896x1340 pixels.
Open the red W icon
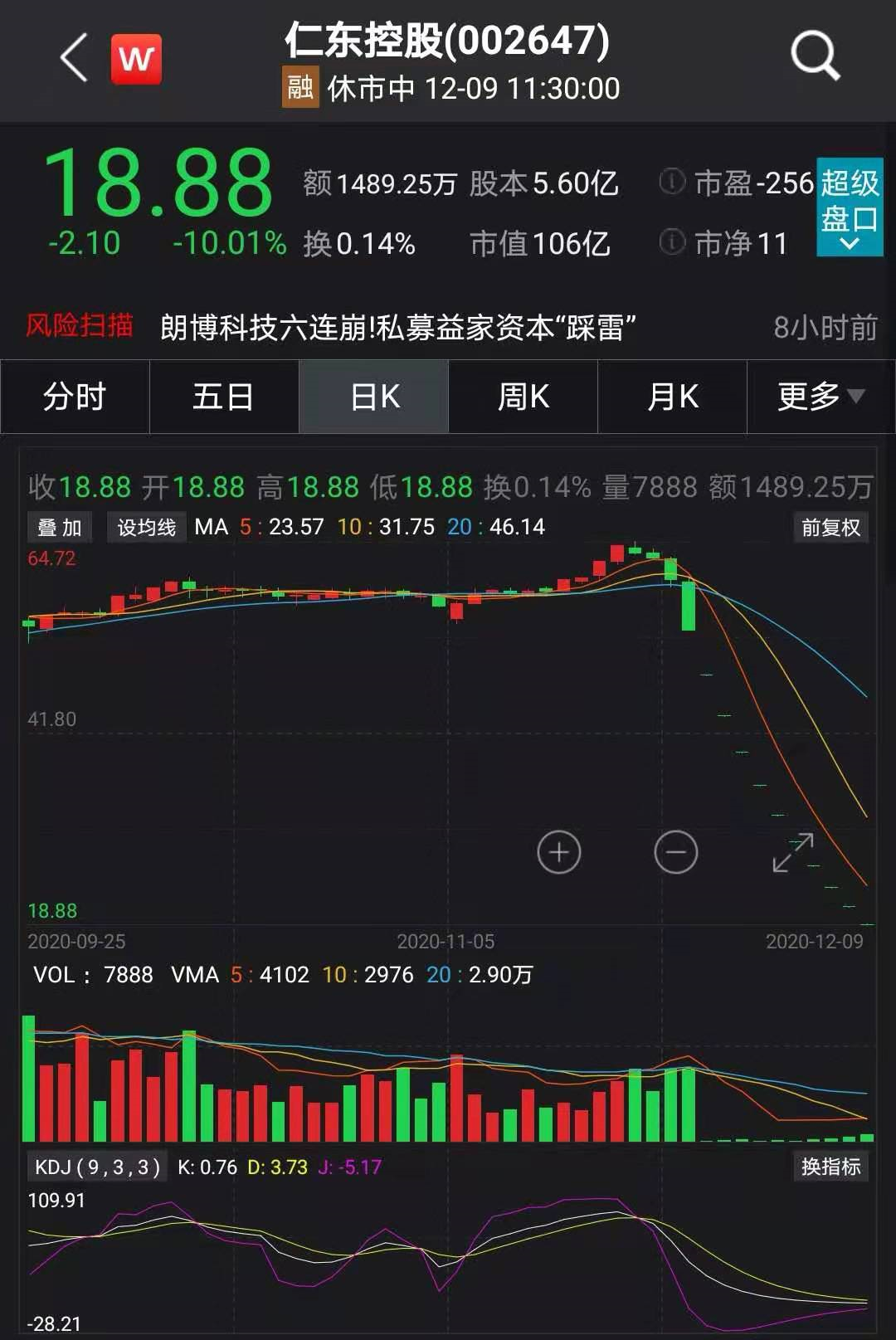(137, 59)
